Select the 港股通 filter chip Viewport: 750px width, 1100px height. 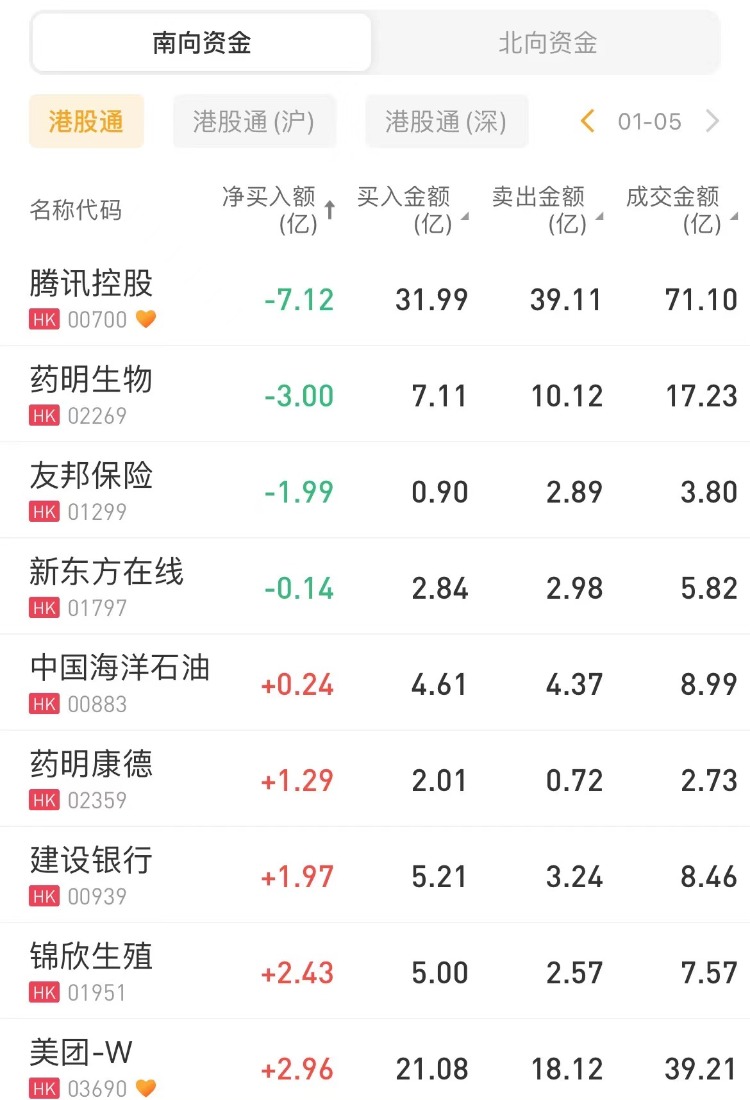[86, 122]
